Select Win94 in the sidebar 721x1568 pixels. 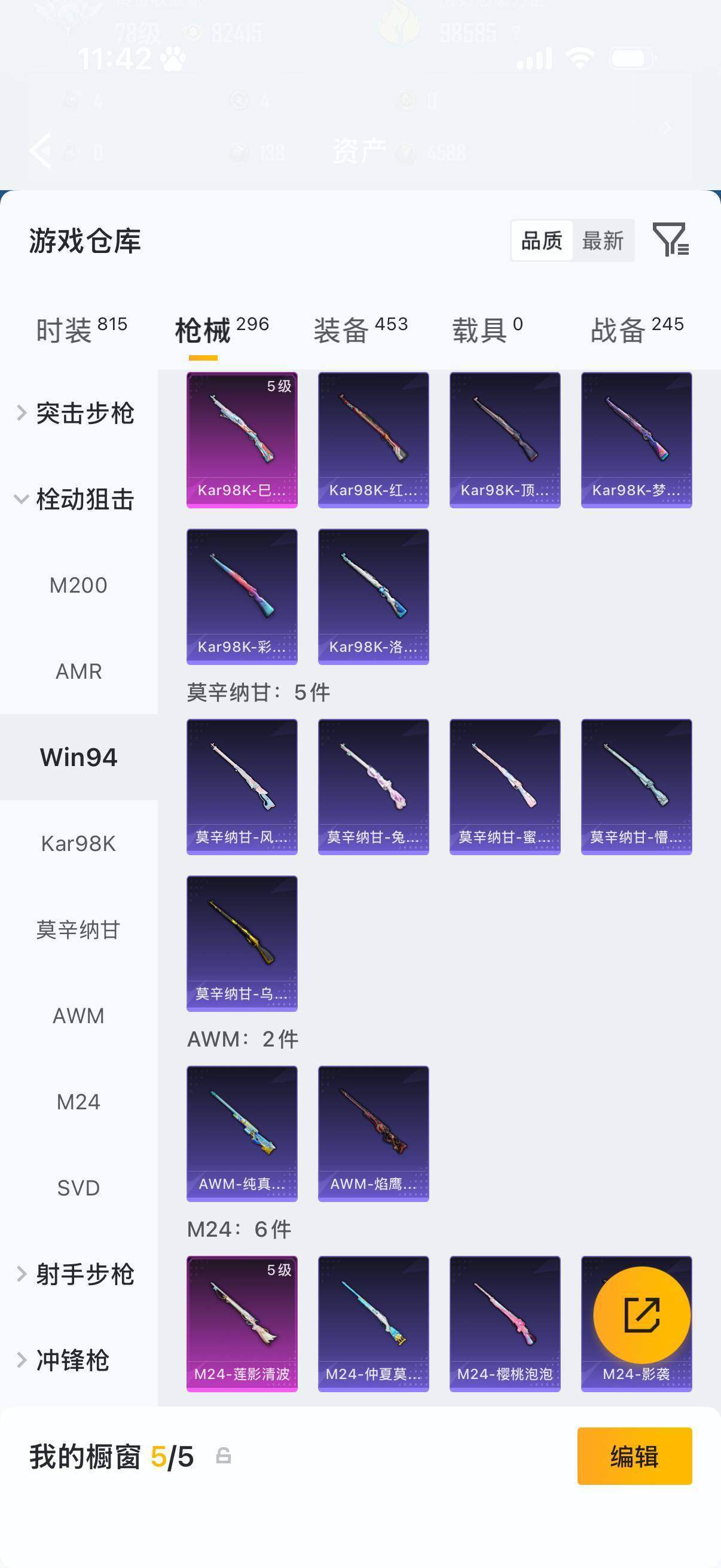pos(77,758)
